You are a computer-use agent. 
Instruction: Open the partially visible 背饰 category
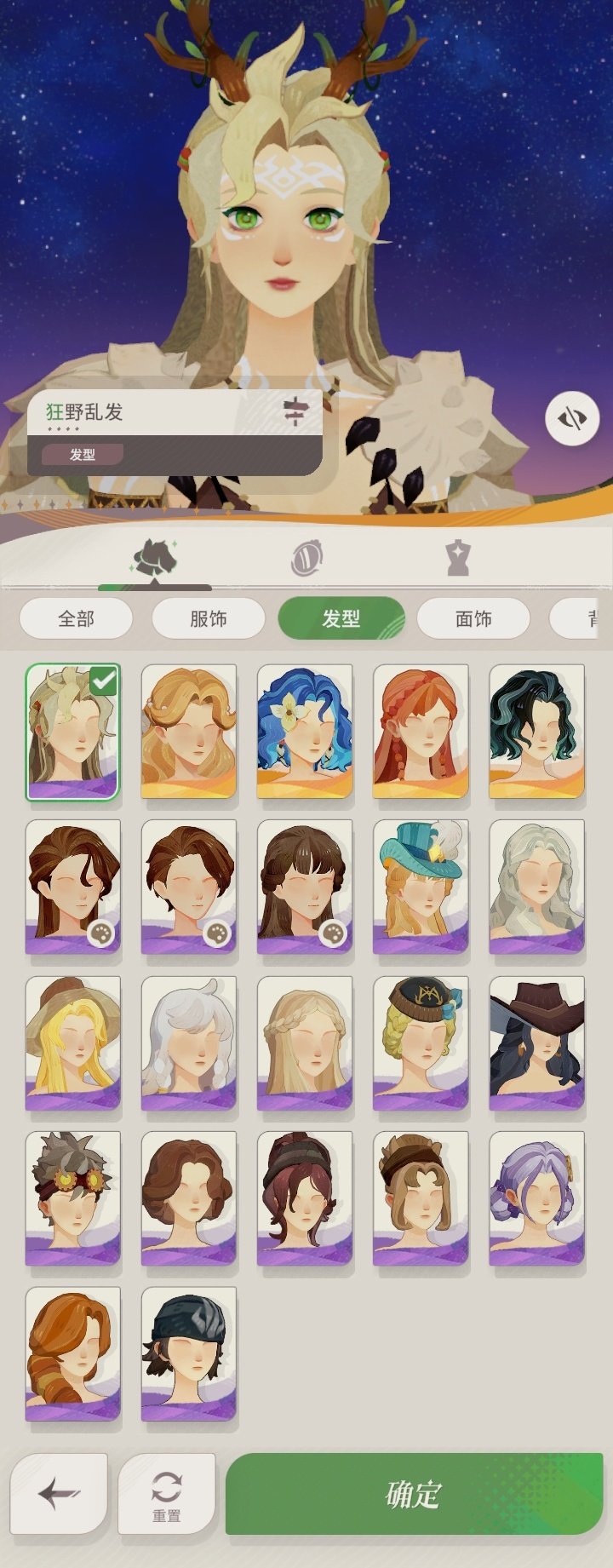tap(597, 619)
